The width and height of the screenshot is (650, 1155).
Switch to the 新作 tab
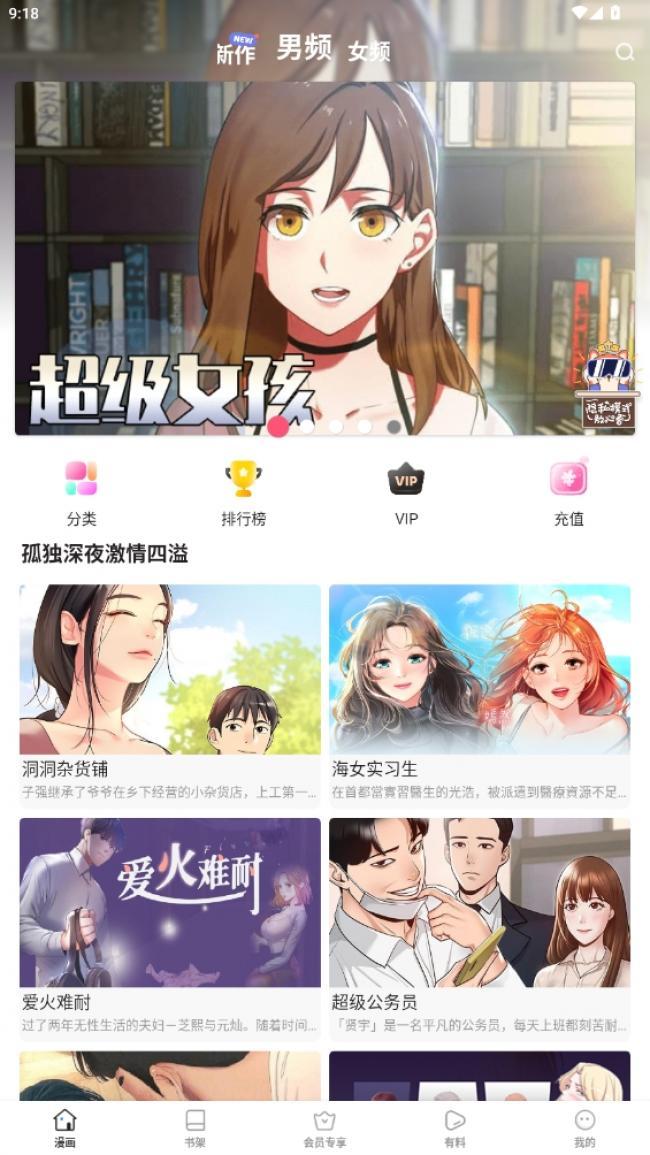pyautogui.click(x=236, y=50)
